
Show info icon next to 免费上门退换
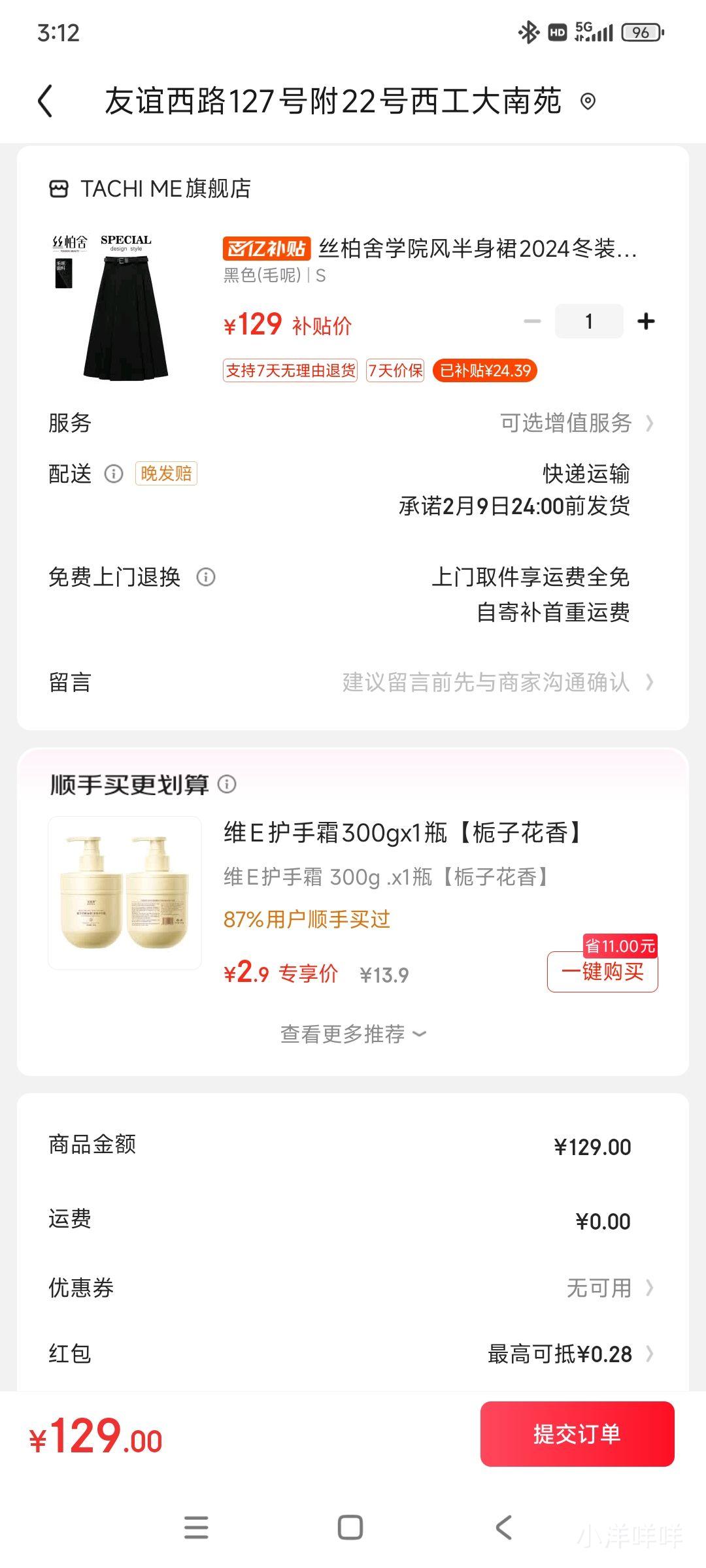206,577
